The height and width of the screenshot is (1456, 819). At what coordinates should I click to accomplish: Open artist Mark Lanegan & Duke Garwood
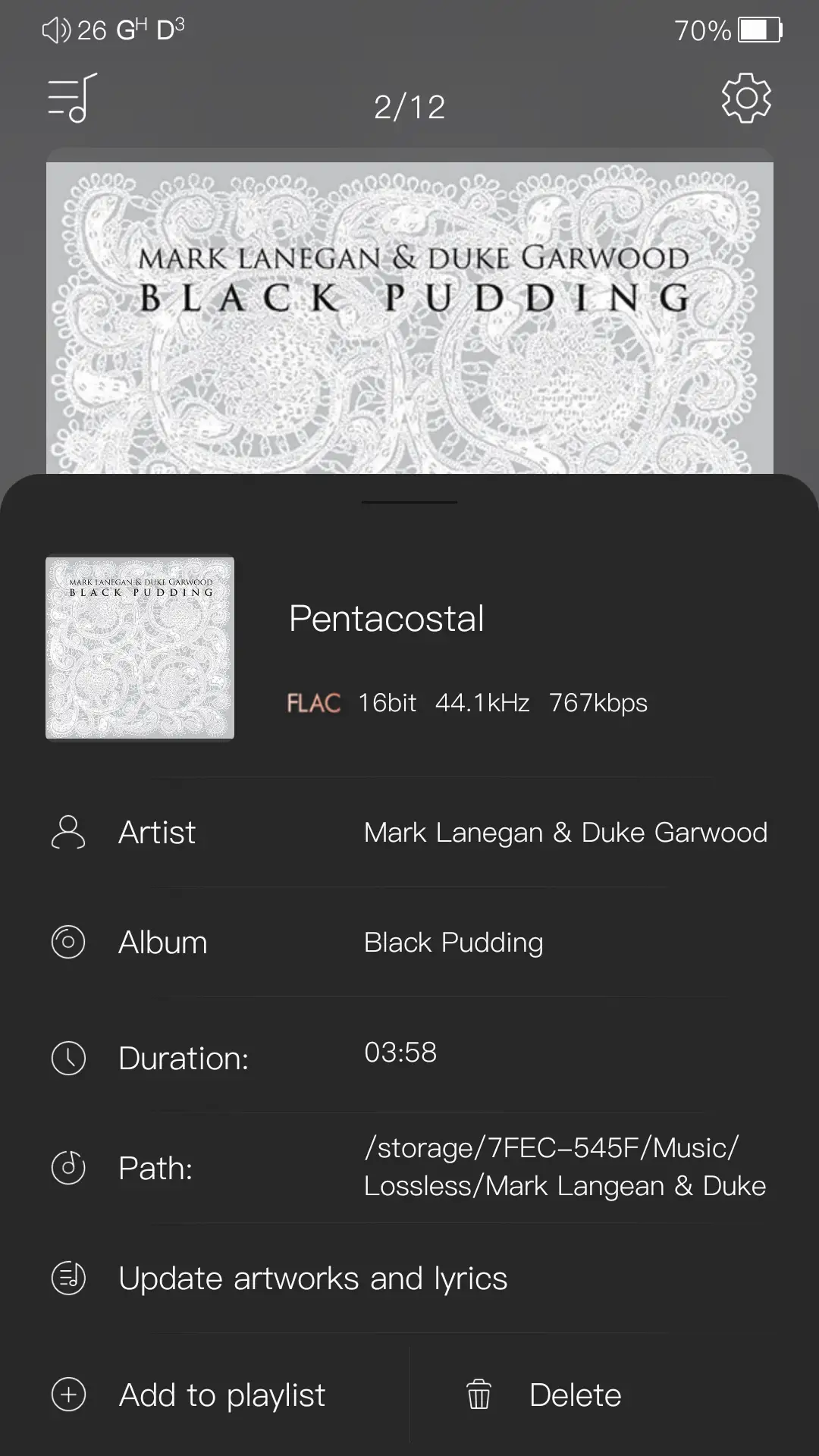click(x=565, y=833)
